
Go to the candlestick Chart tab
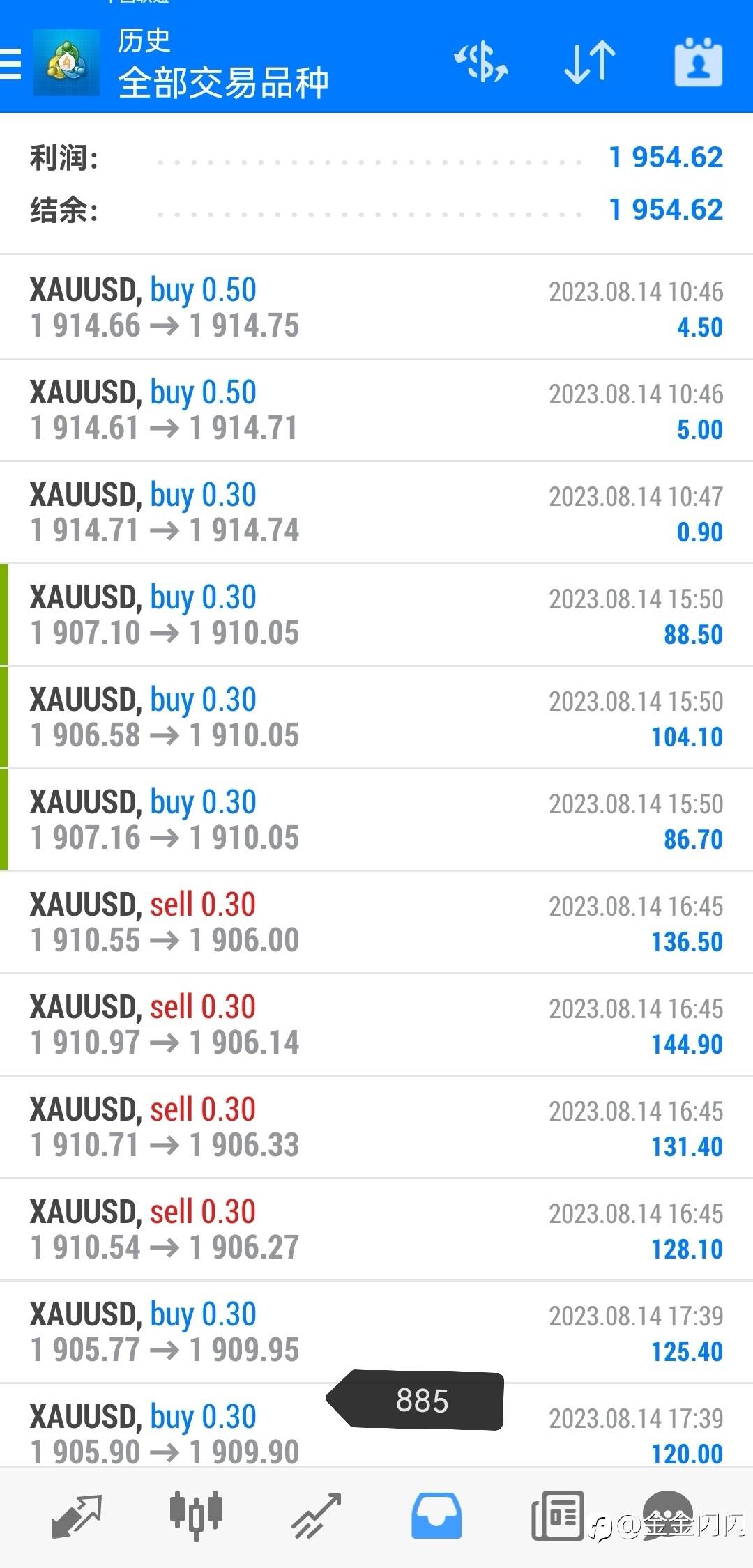click(x=196, y=1515)
